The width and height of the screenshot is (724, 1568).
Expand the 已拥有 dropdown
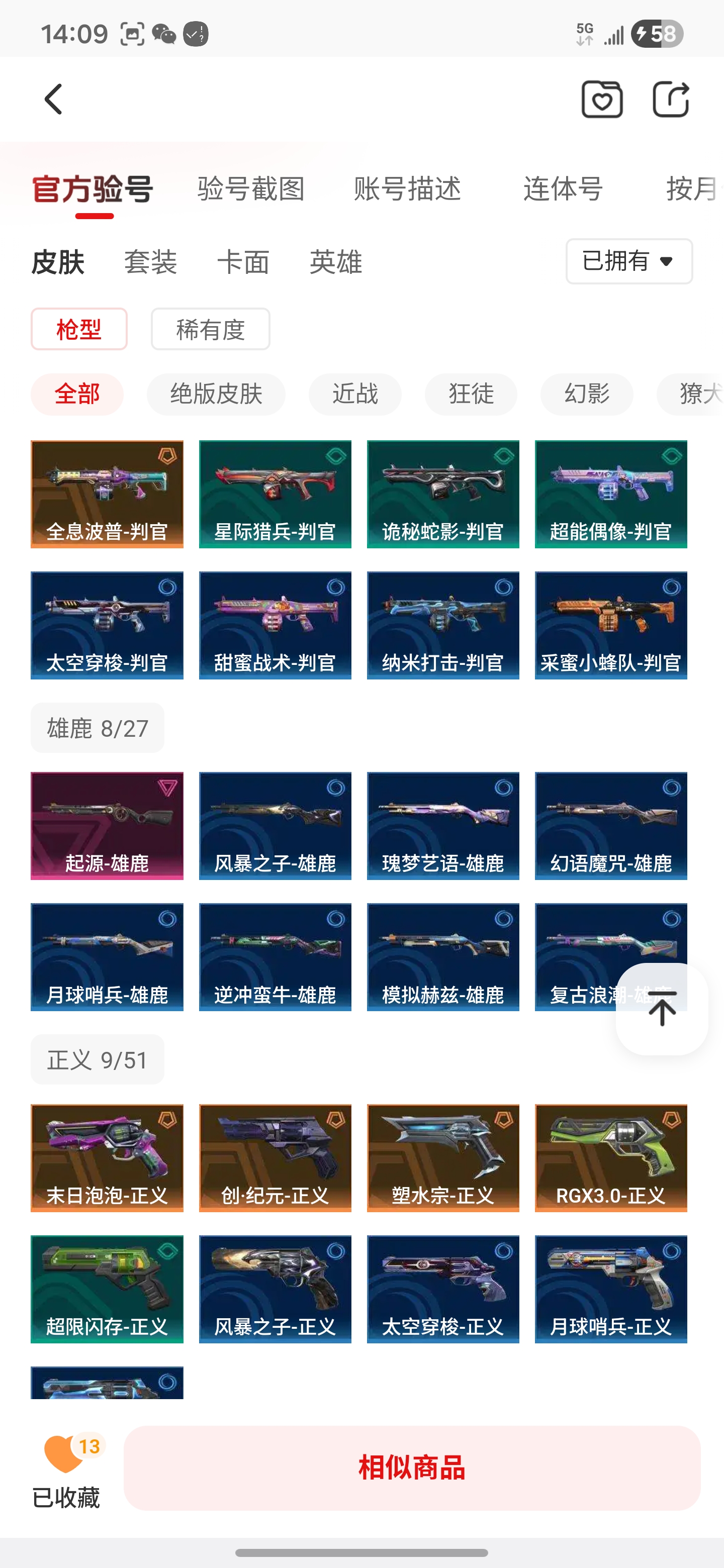(x=628, y=261)
